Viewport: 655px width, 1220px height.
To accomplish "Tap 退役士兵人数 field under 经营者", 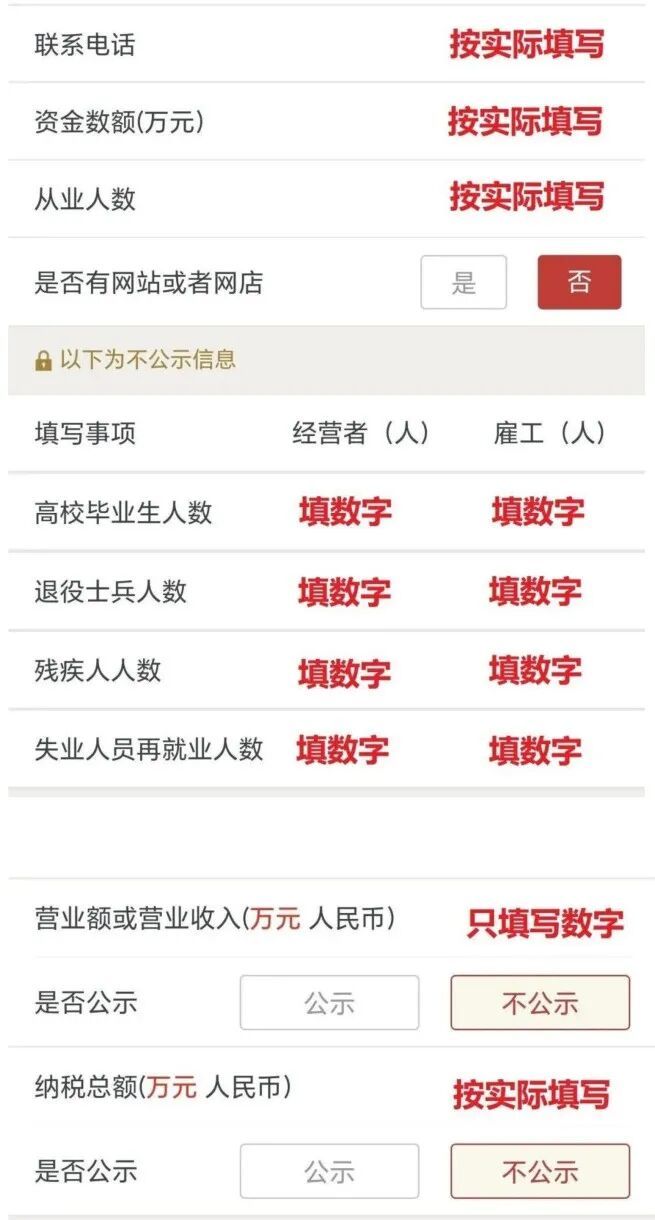I will pos(345,592).
